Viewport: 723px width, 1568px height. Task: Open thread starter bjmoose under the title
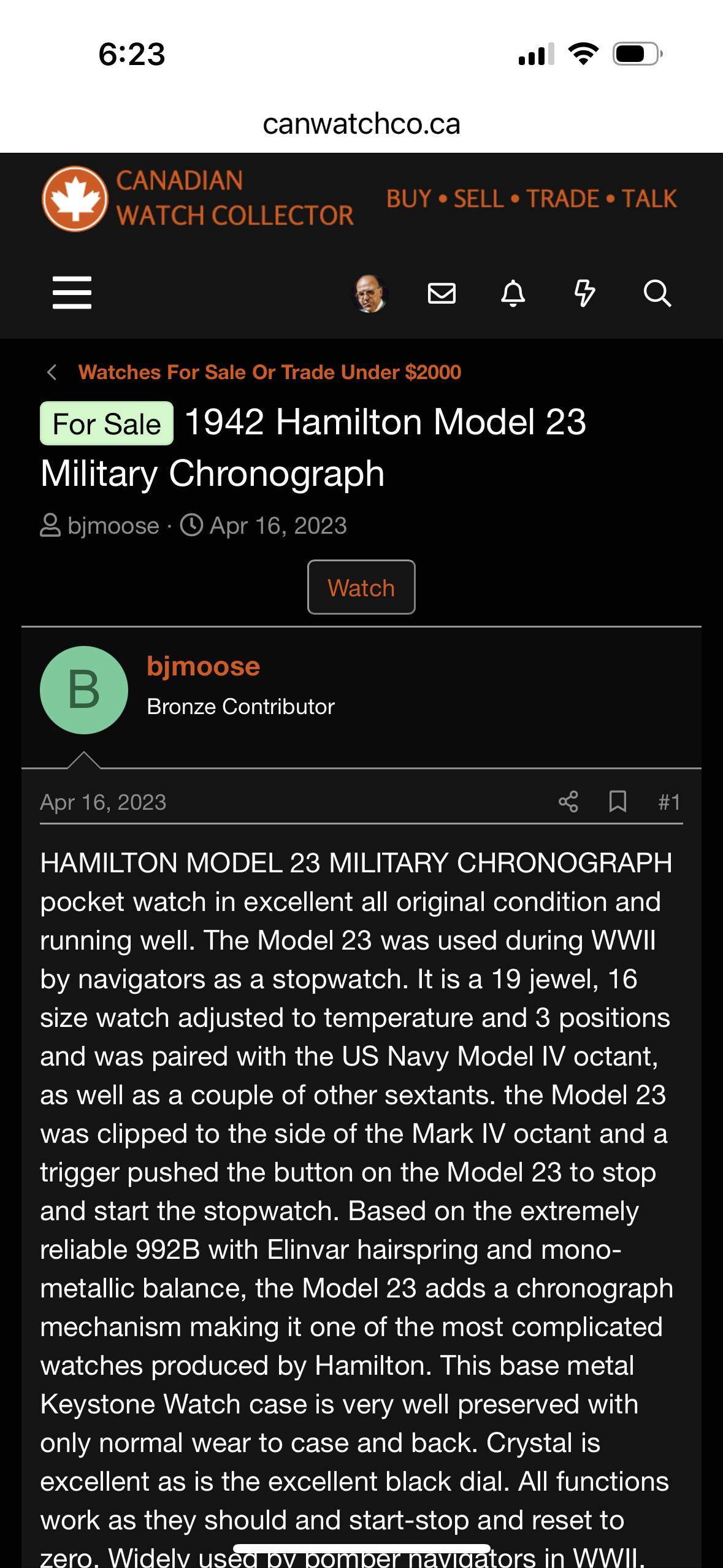click(113, 526)
